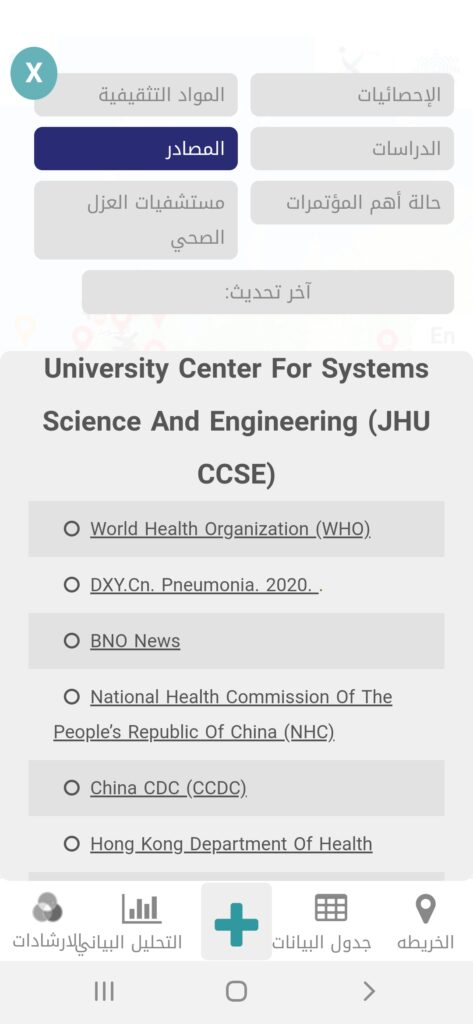
Task: Follow the DXY.cn Pneumonia 2020 link
Action: pyautogui.click(x=204, y=585)
